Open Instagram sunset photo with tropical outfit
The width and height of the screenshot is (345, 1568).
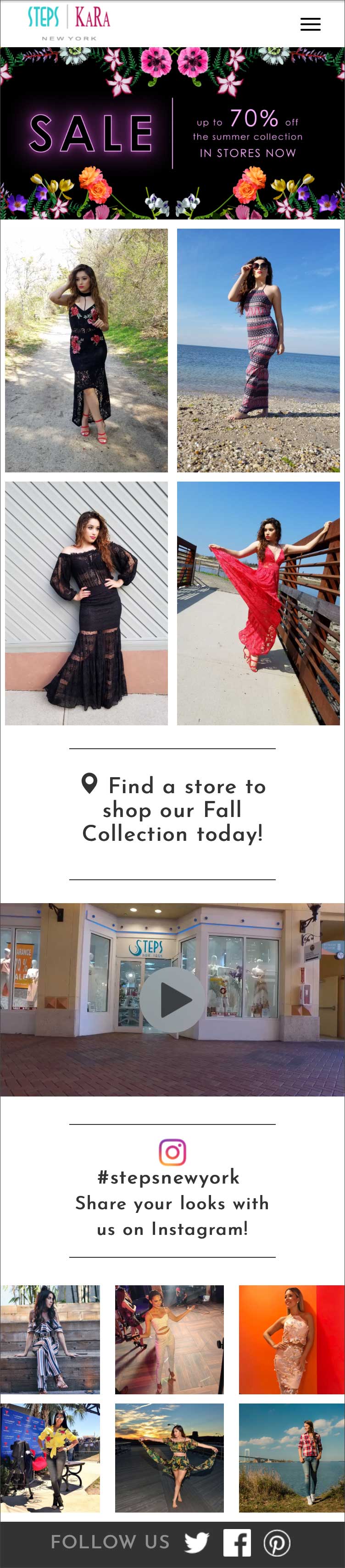tap(169, 1457)
